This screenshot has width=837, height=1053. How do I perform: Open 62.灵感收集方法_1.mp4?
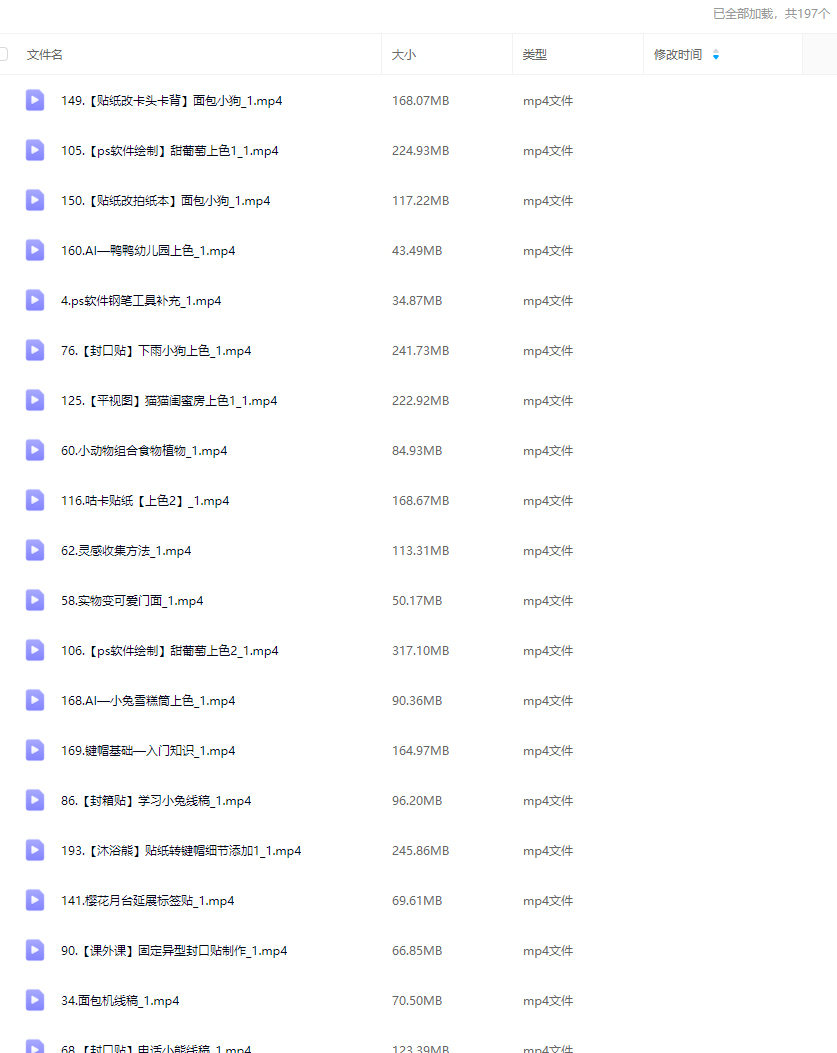click(126, 551)
